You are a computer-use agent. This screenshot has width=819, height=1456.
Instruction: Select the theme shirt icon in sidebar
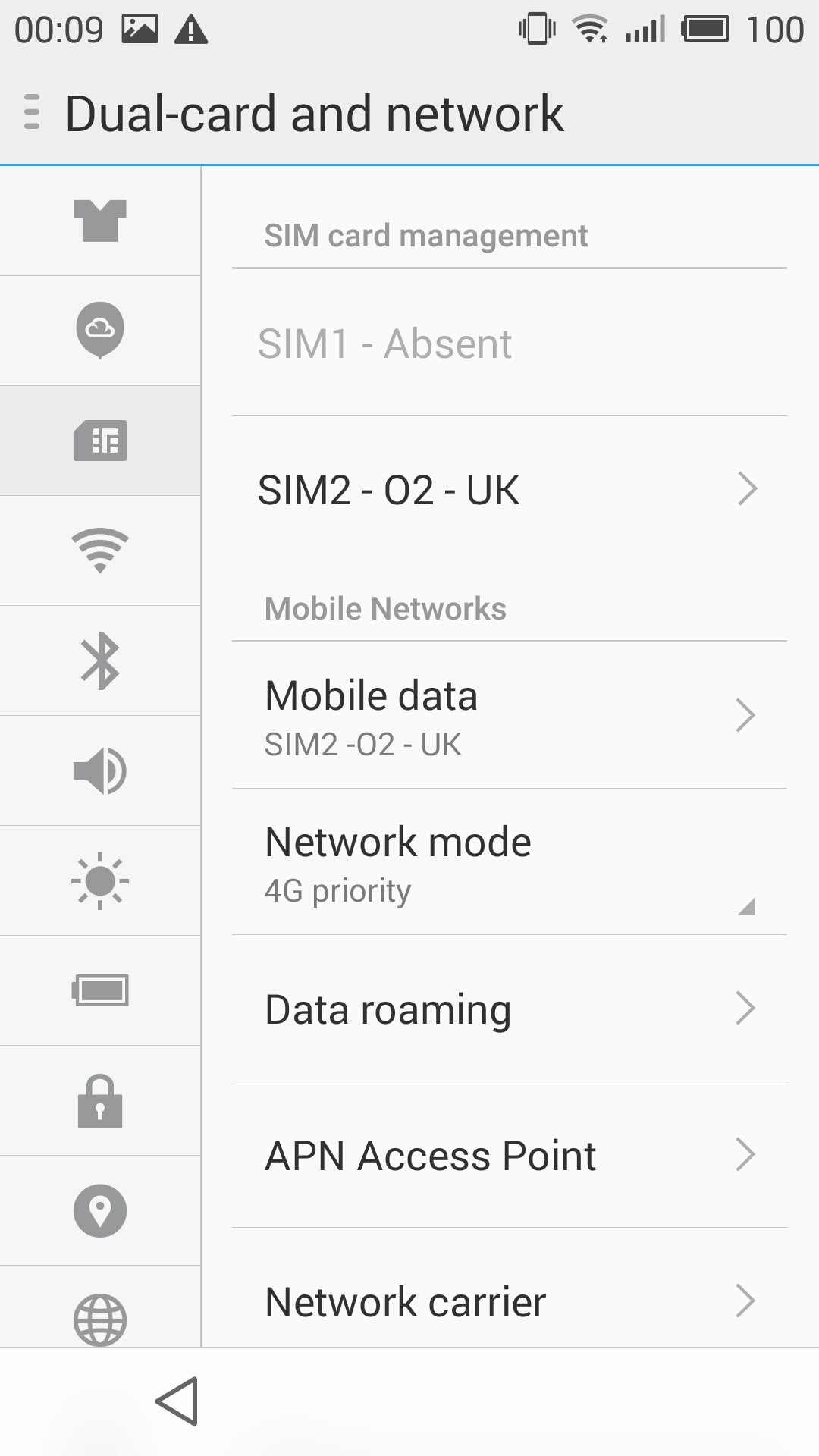tap(100, 221)
